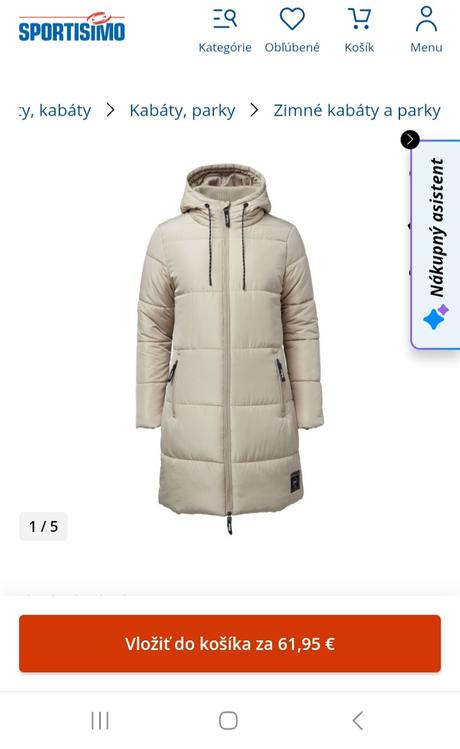Open the Košík shopping cart
The image size is (460, 749).
coord(359,30)
